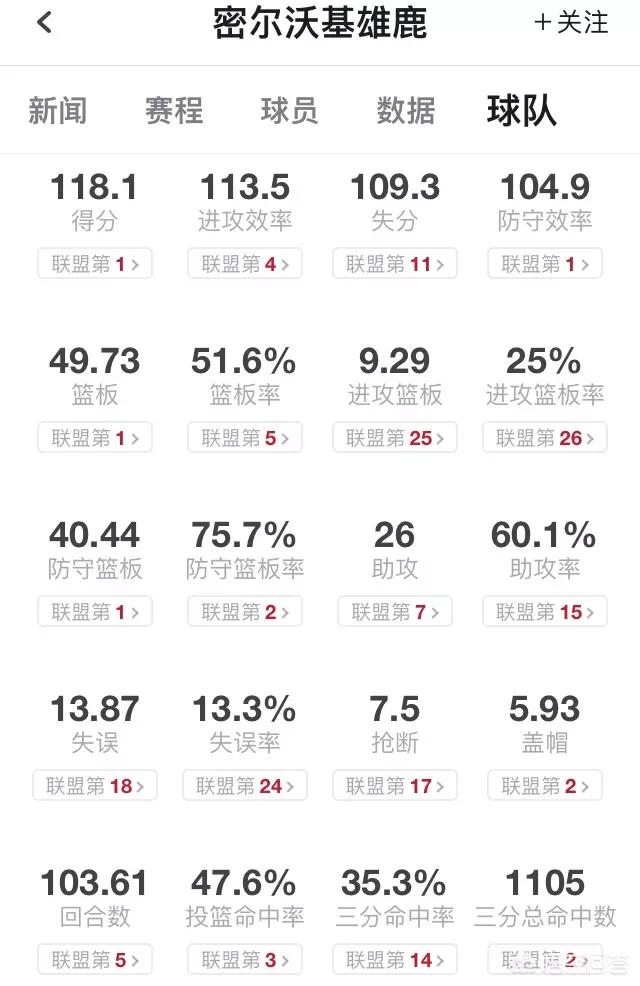The width and height of the screenshot is (640, 986).
Task: Open the 球员 tab
Action: coord(289,111)
